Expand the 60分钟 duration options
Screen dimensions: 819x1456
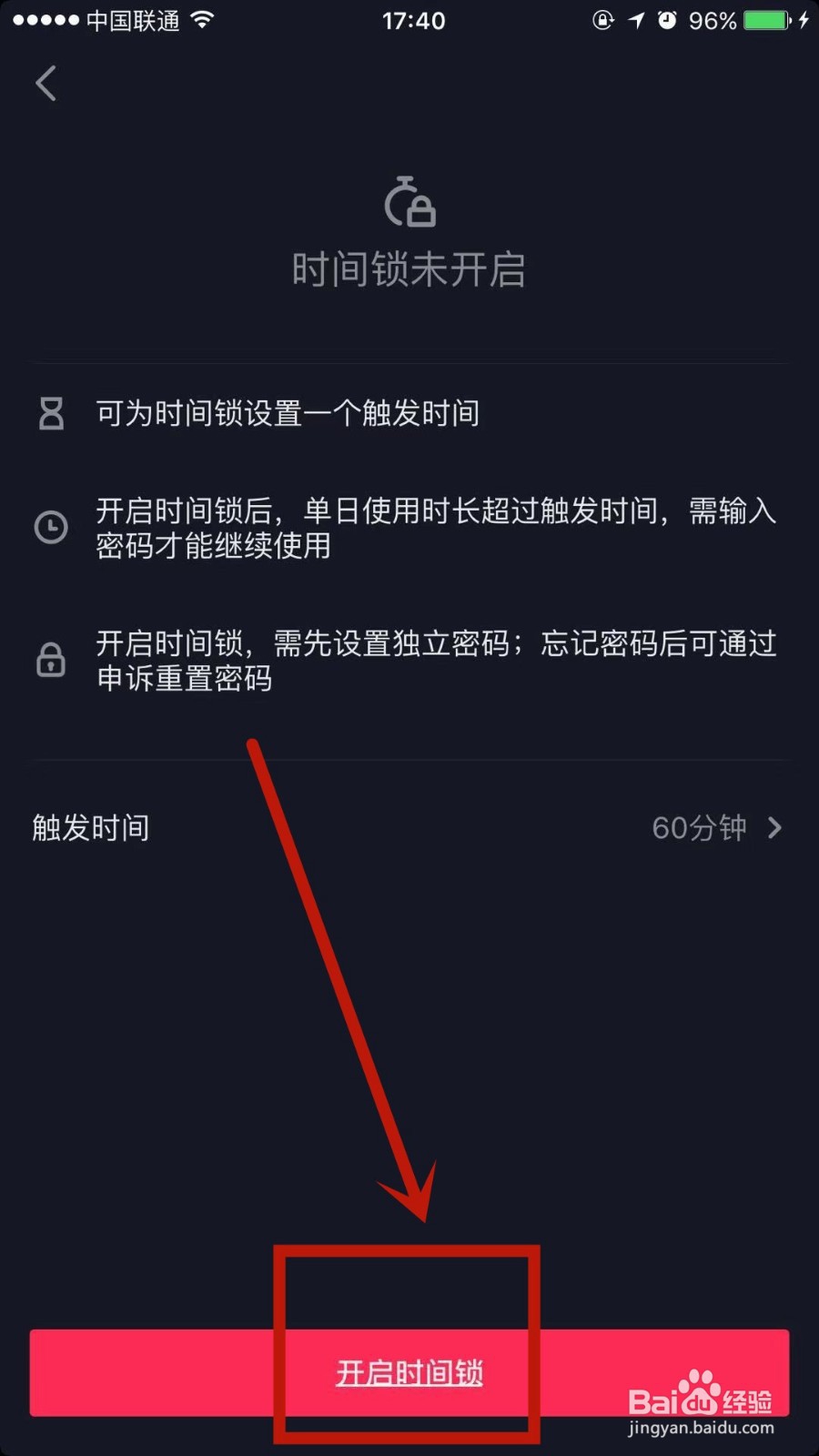(701, 828)
